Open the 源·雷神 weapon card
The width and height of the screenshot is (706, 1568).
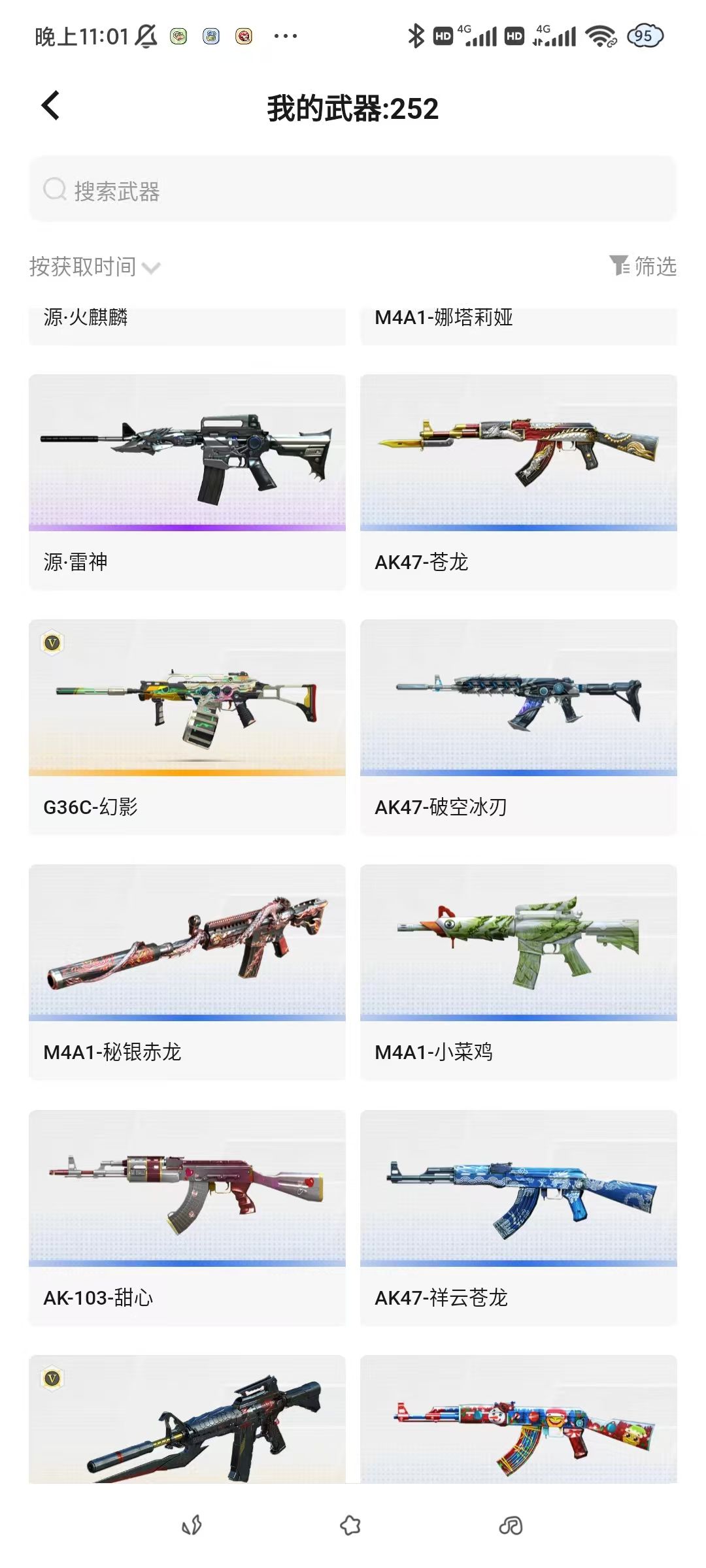point(187,482)
